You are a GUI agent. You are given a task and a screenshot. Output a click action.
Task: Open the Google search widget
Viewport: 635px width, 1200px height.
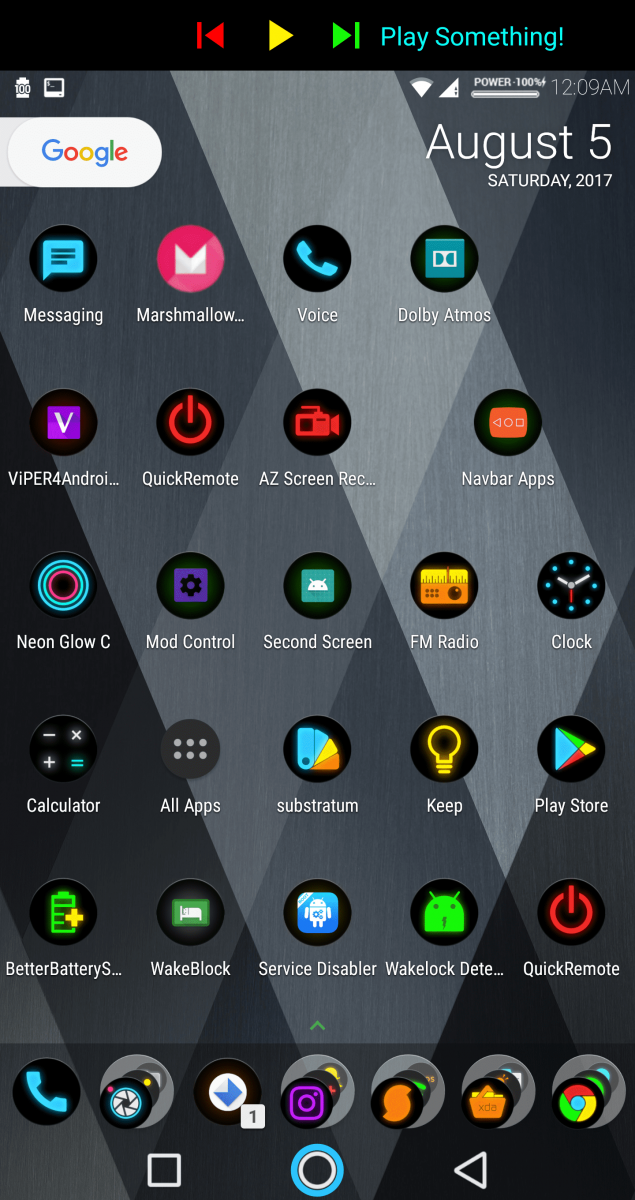pyautogui.click(x=84, y=152)
